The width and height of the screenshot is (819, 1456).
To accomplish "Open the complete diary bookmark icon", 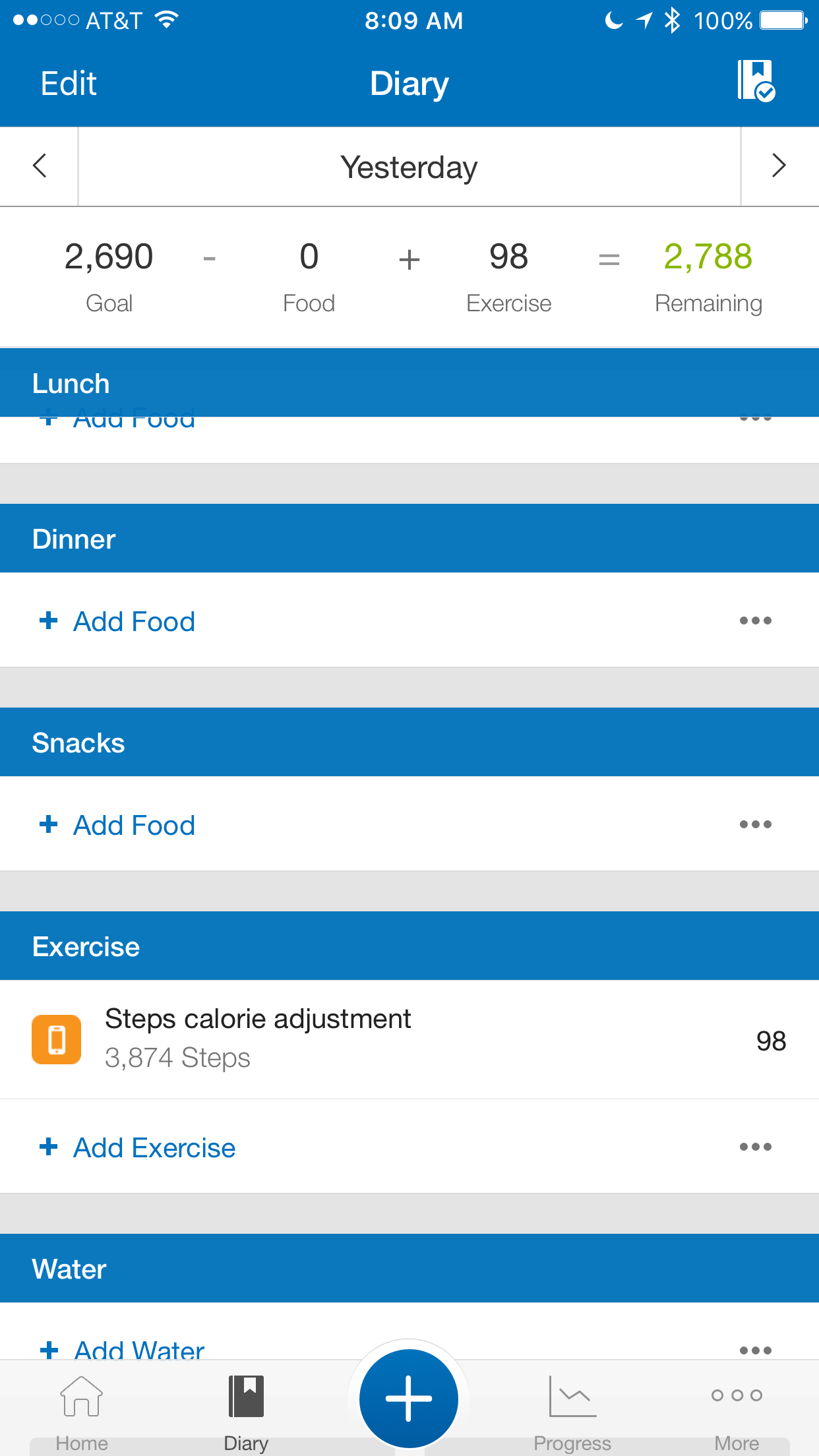I will click(756, 80).
